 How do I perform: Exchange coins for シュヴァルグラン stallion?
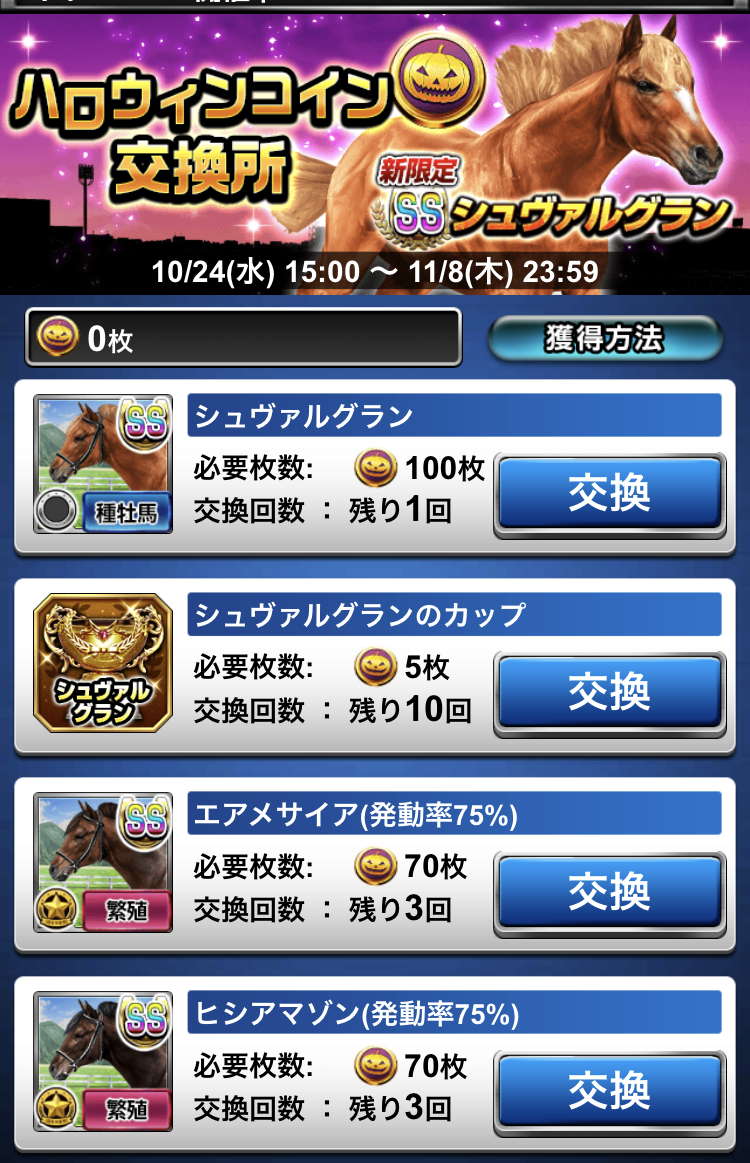tap(609, 493)
